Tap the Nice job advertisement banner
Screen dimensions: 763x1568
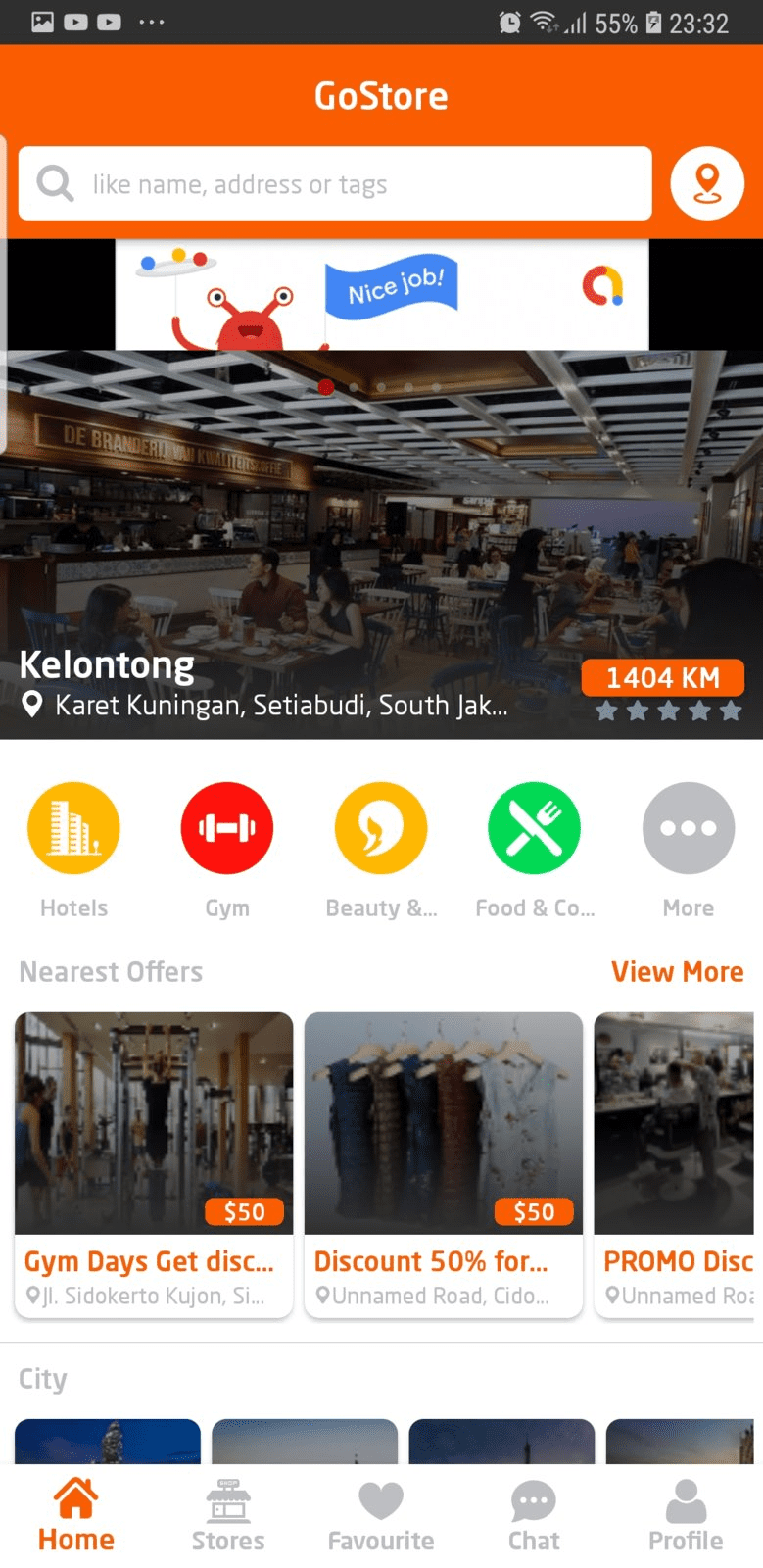coord(381,294)
